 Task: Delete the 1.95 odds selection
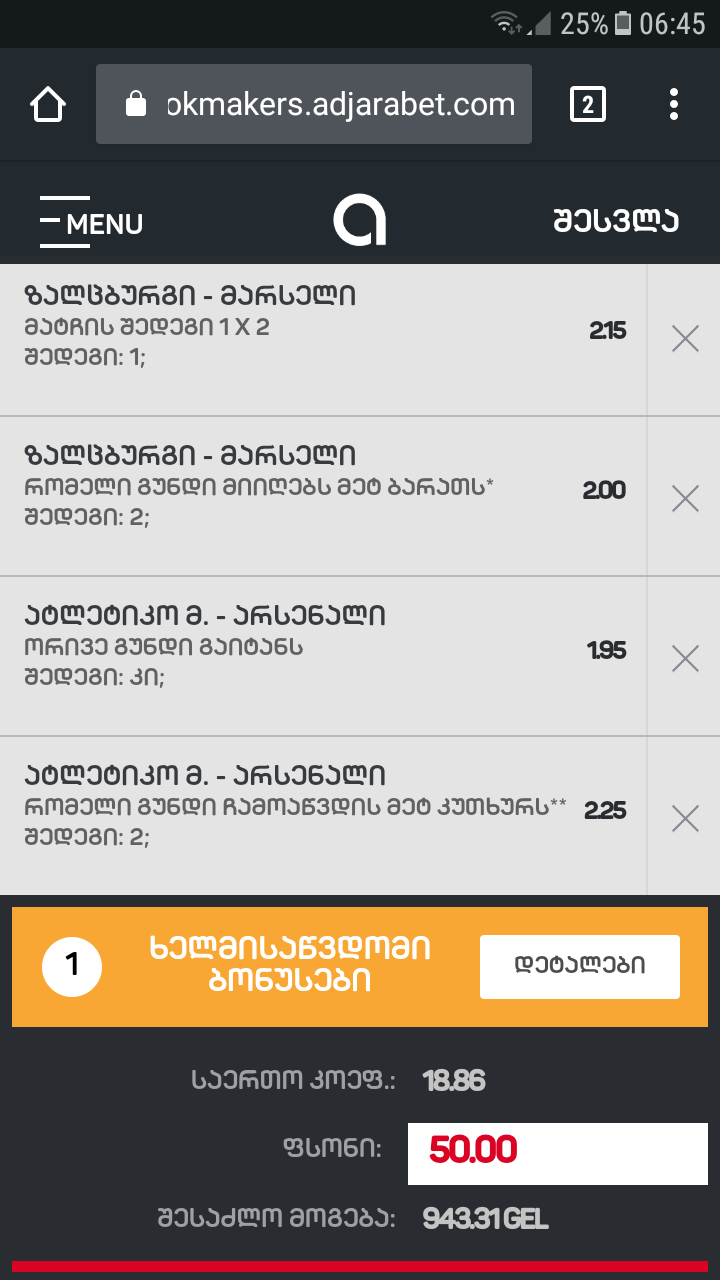685,658
